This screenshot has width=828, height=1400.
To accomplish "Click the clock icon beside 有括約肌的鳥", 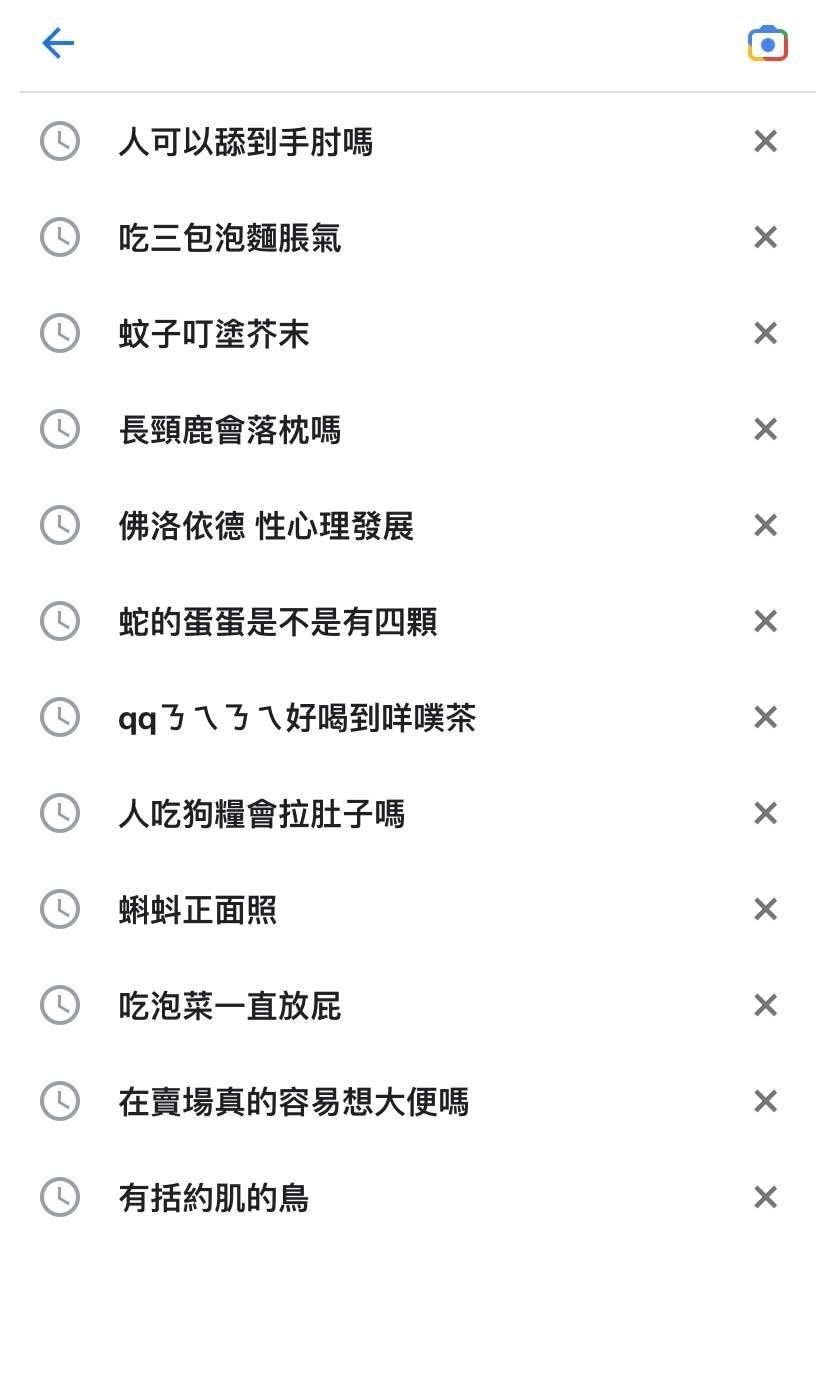I will (x=60, y=1197).
